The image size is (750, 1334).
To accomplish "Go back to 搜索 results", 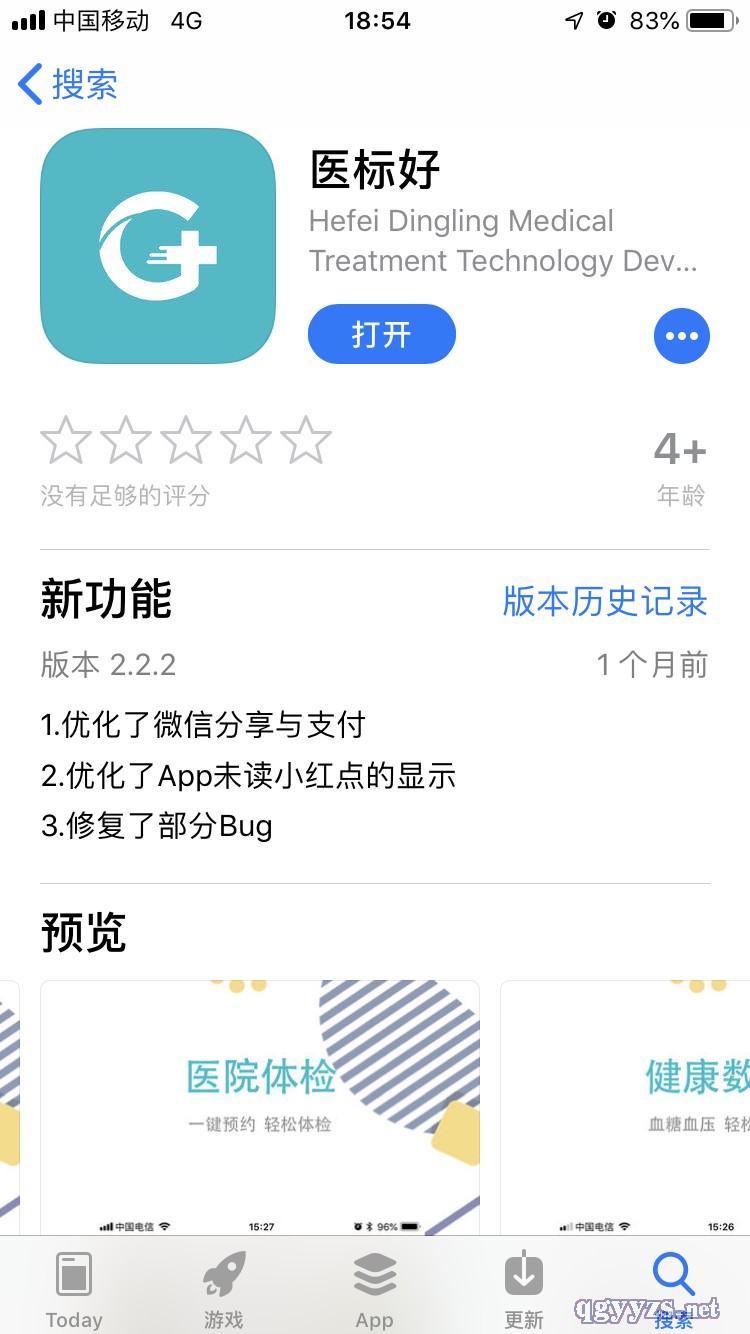I will [x=68, y=84].
